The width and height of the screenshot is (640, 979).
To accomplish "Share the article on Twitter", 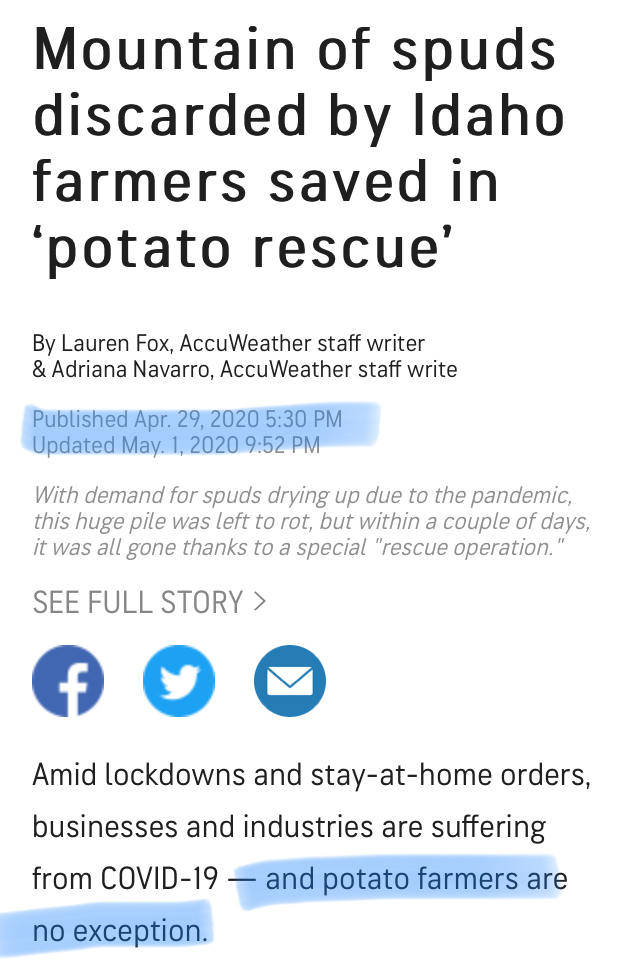I will (x=179, y=681).
